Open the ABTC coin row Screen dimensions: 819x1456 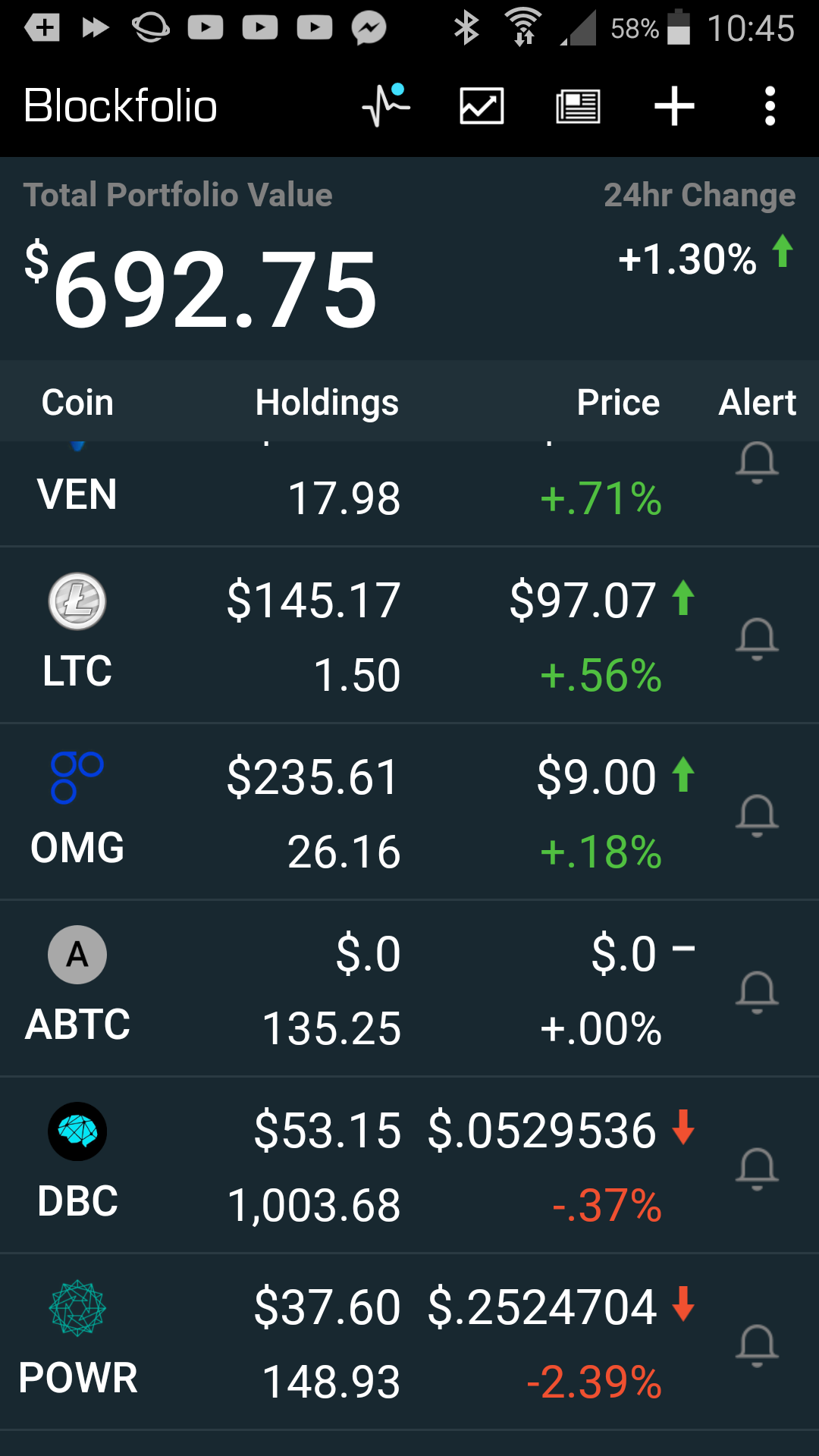pyautogui.click(x=409, y=989)
